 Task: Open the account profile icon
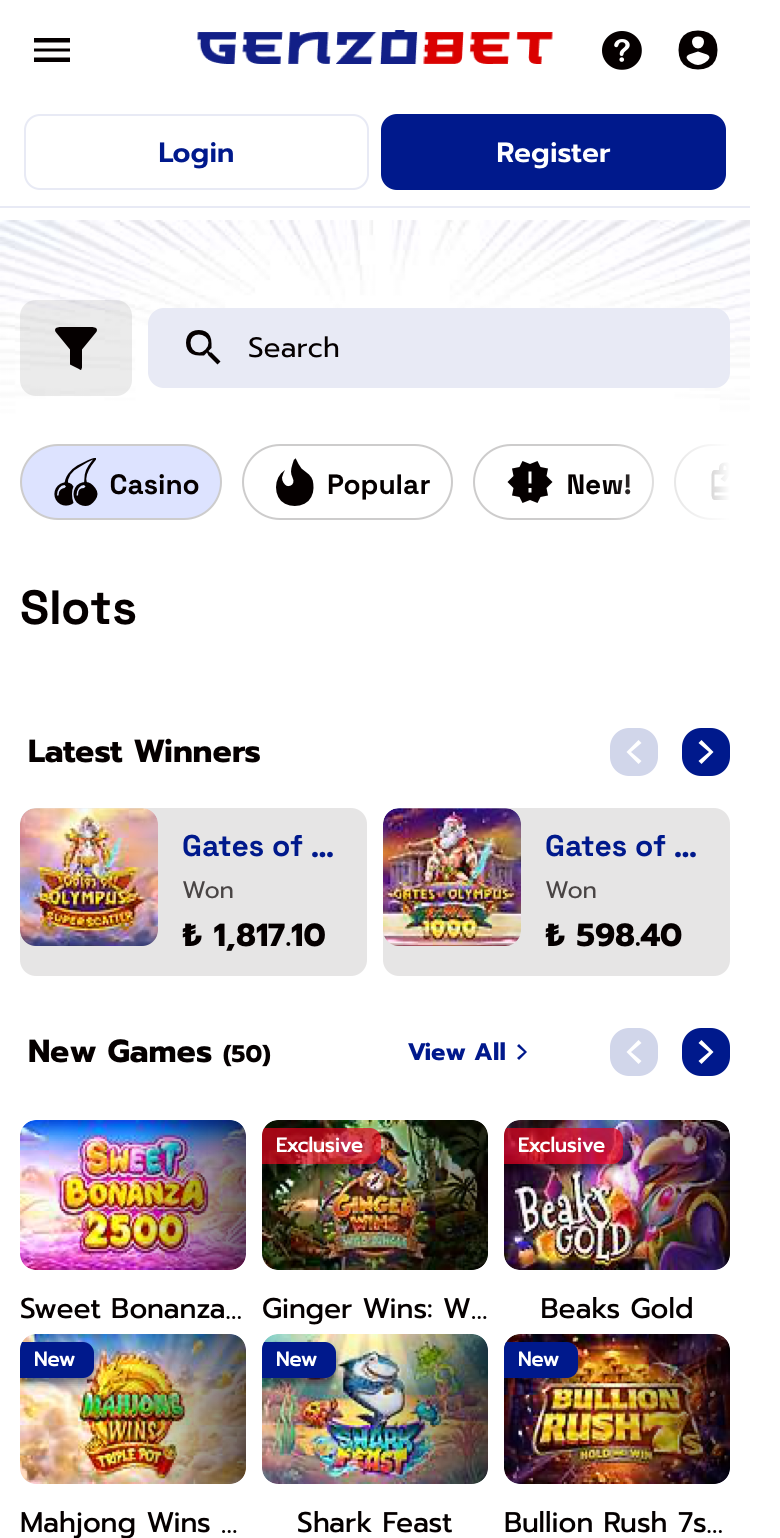pyautogui.click(x=698, y=50)
